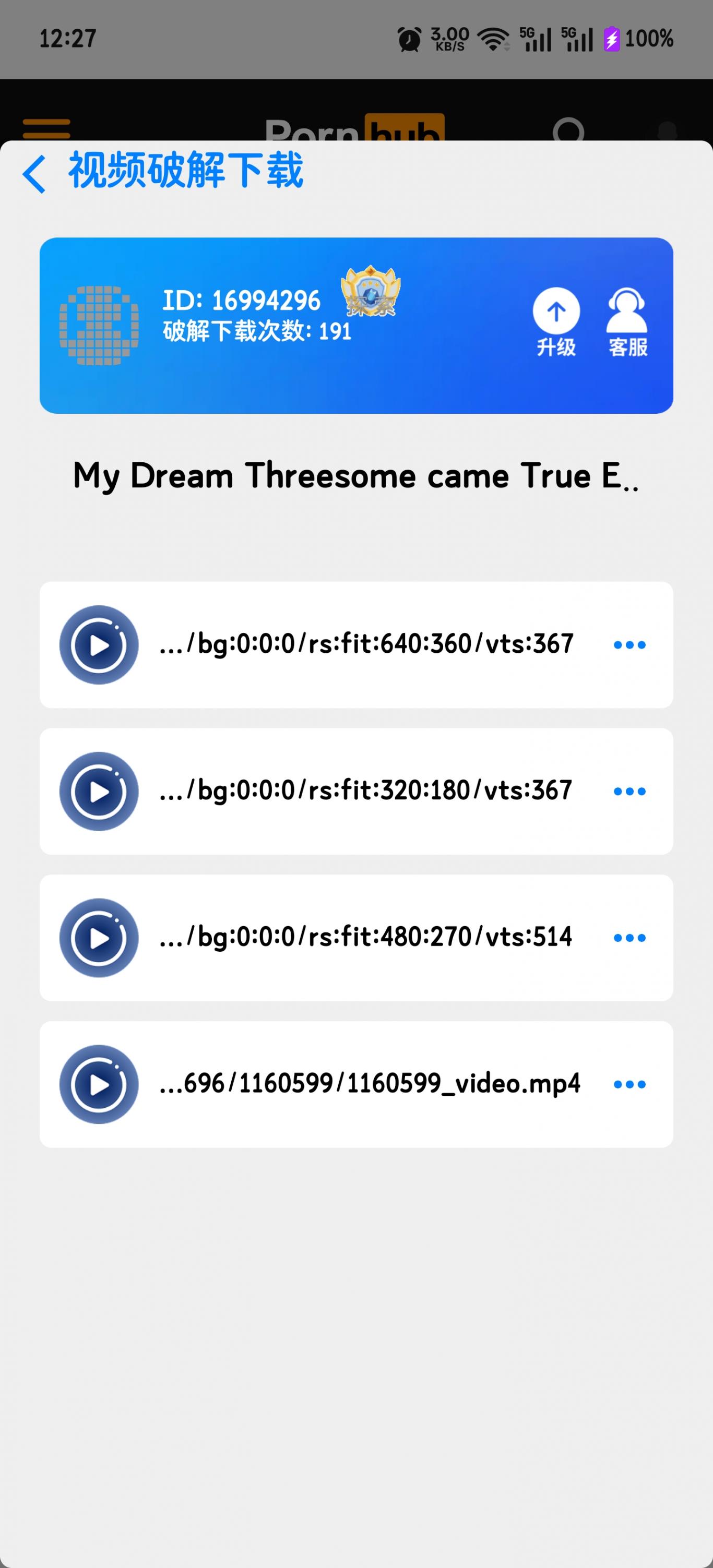Screen dimensions: 713x1568
Task: Open more options for rs:fit:480:270 entry
Action: 629,938
